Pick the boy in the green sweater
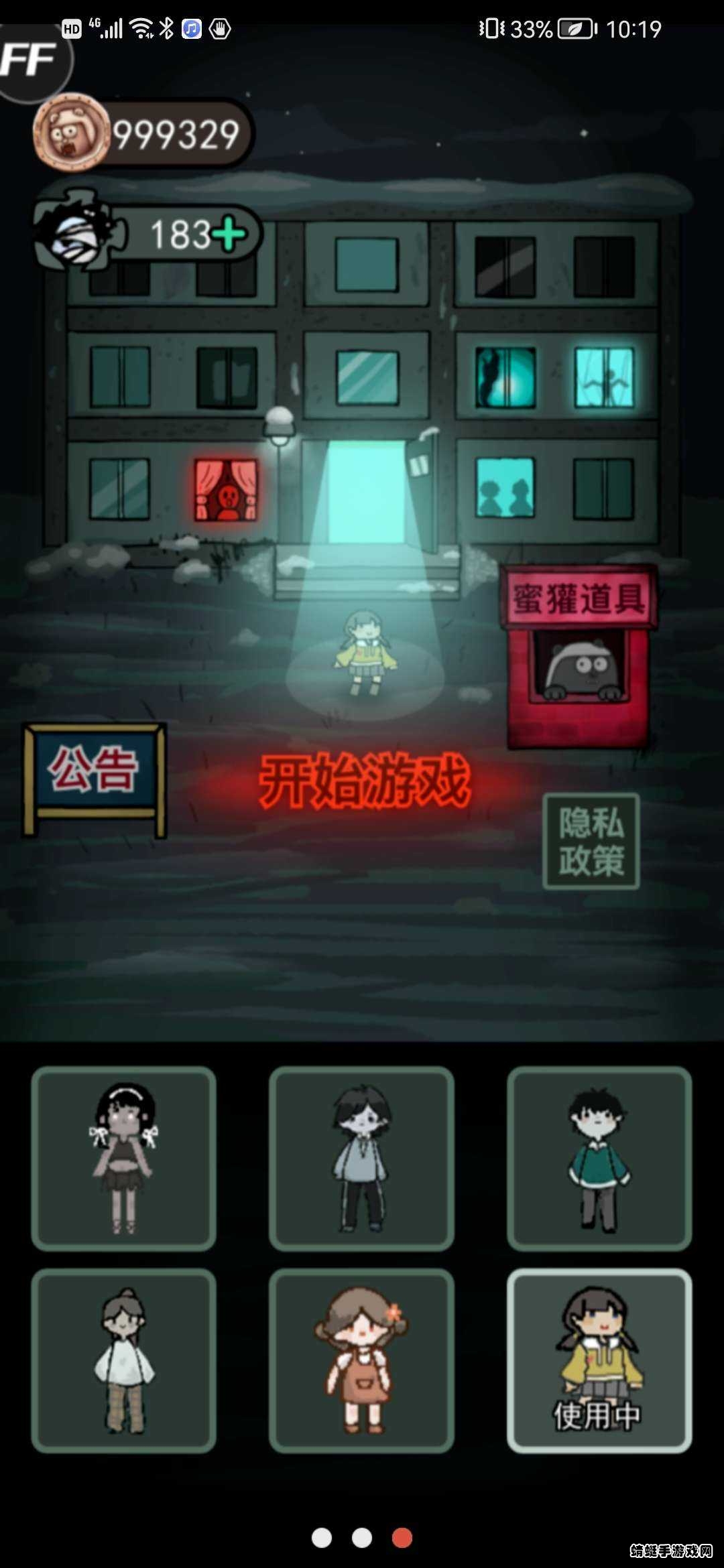This screenshot has width=724, height=1568. coord(599,1159)
